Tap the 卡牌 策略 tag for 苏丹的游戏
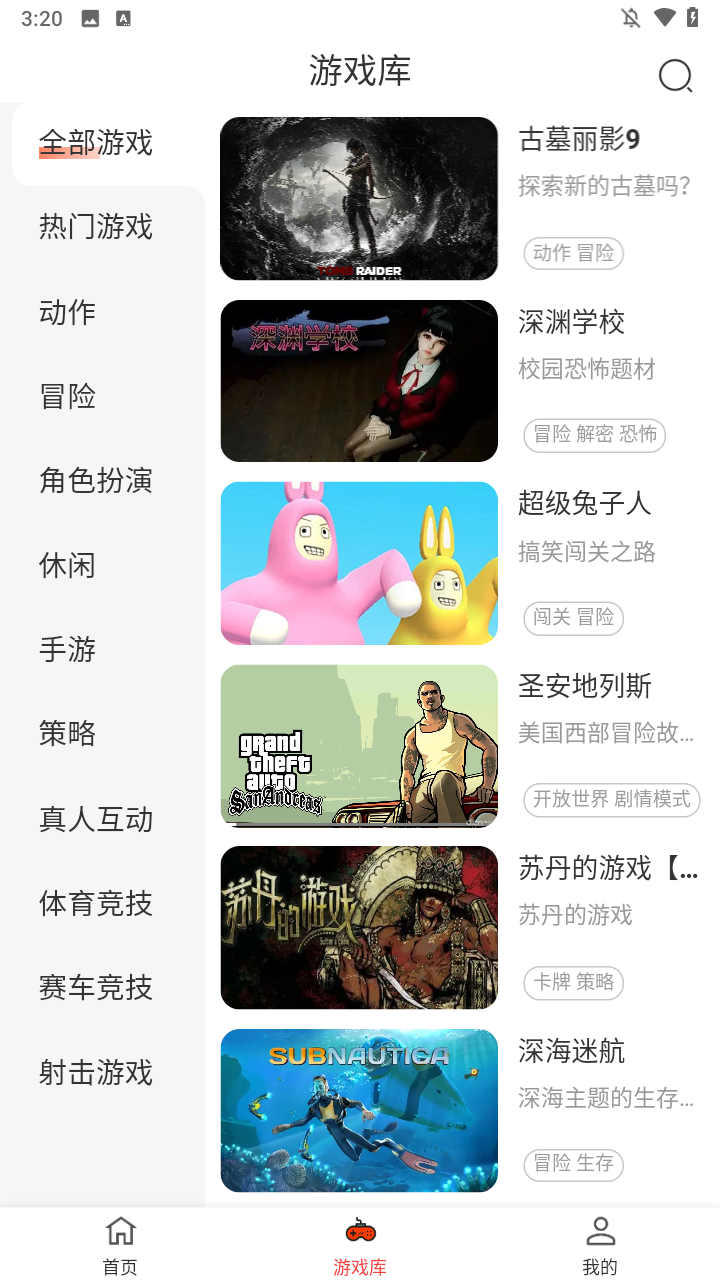This screenshot has width=720, height=1280. (573, 983)
